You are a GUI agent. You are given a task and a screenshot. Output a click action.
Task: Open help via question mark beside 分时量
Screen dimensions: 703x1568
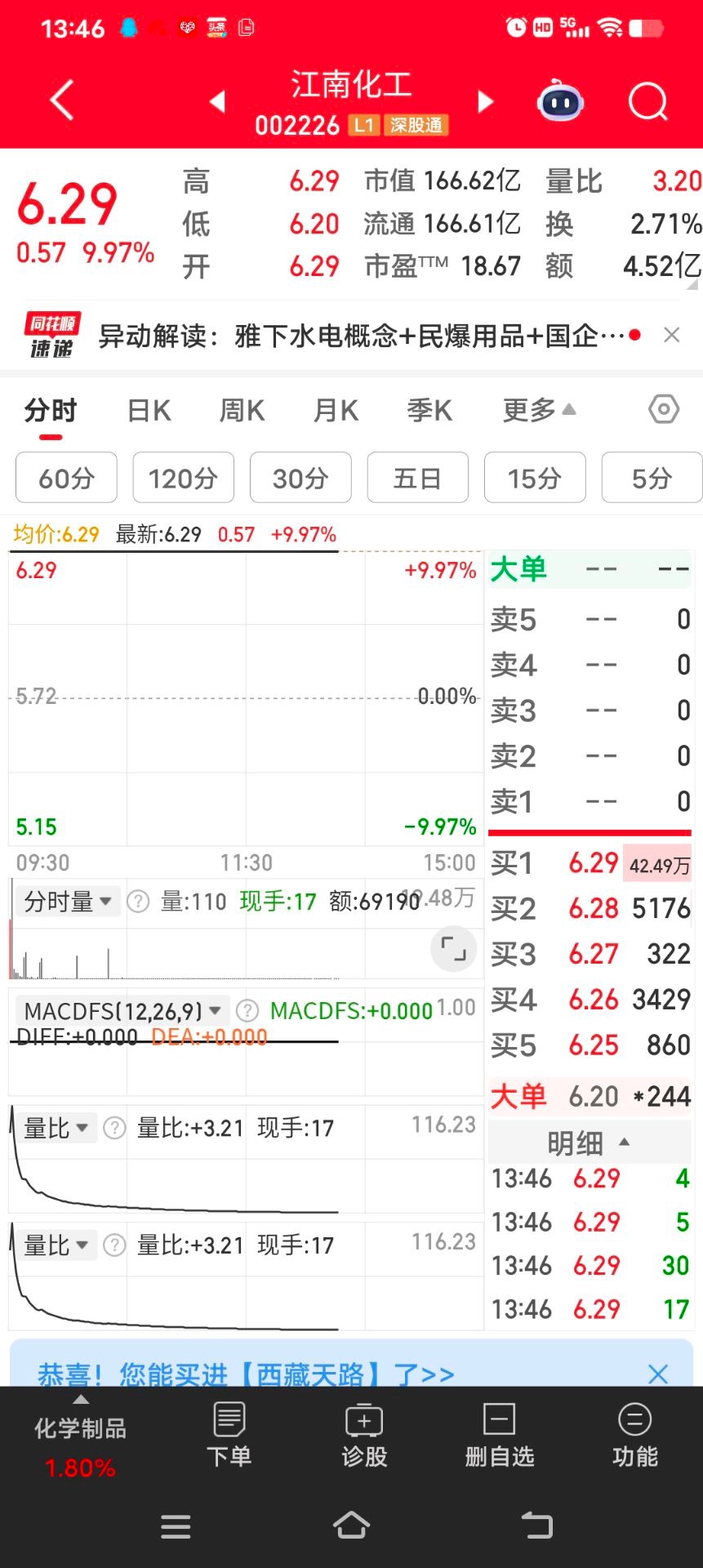(x=137, y=901)
